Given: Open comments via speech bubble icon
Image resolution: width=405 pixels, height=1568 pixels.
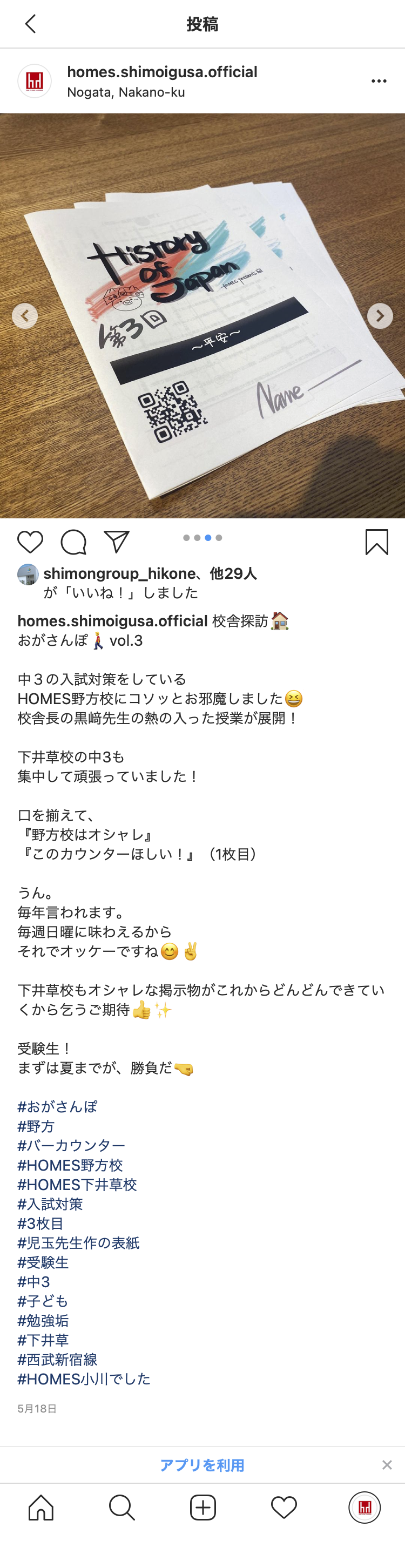Looking at the screenshot, I should (73, 542).
